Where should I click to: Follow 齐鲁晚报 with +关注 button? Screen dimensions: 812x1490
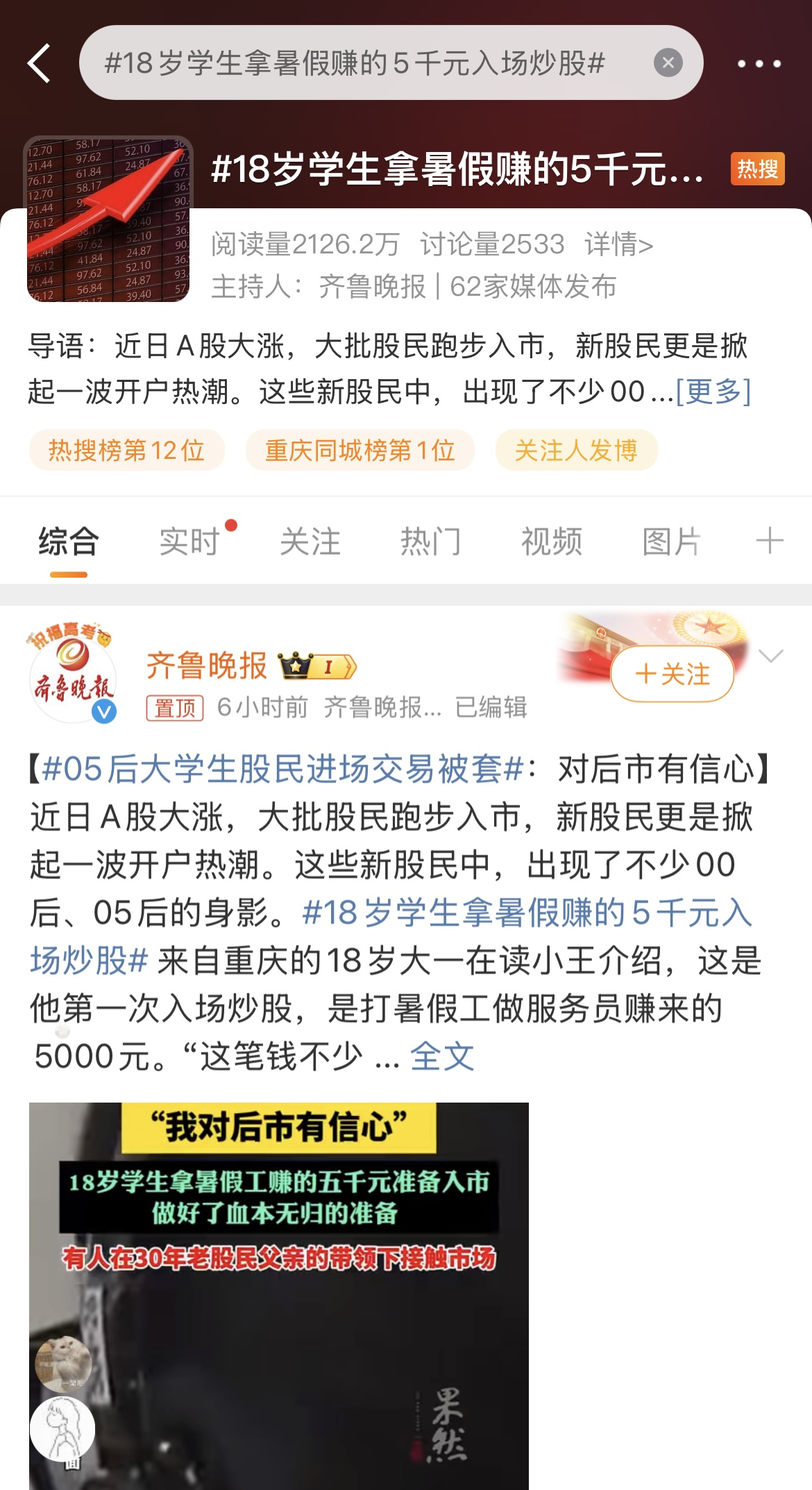pyautogui.click(x=672, y=674)
